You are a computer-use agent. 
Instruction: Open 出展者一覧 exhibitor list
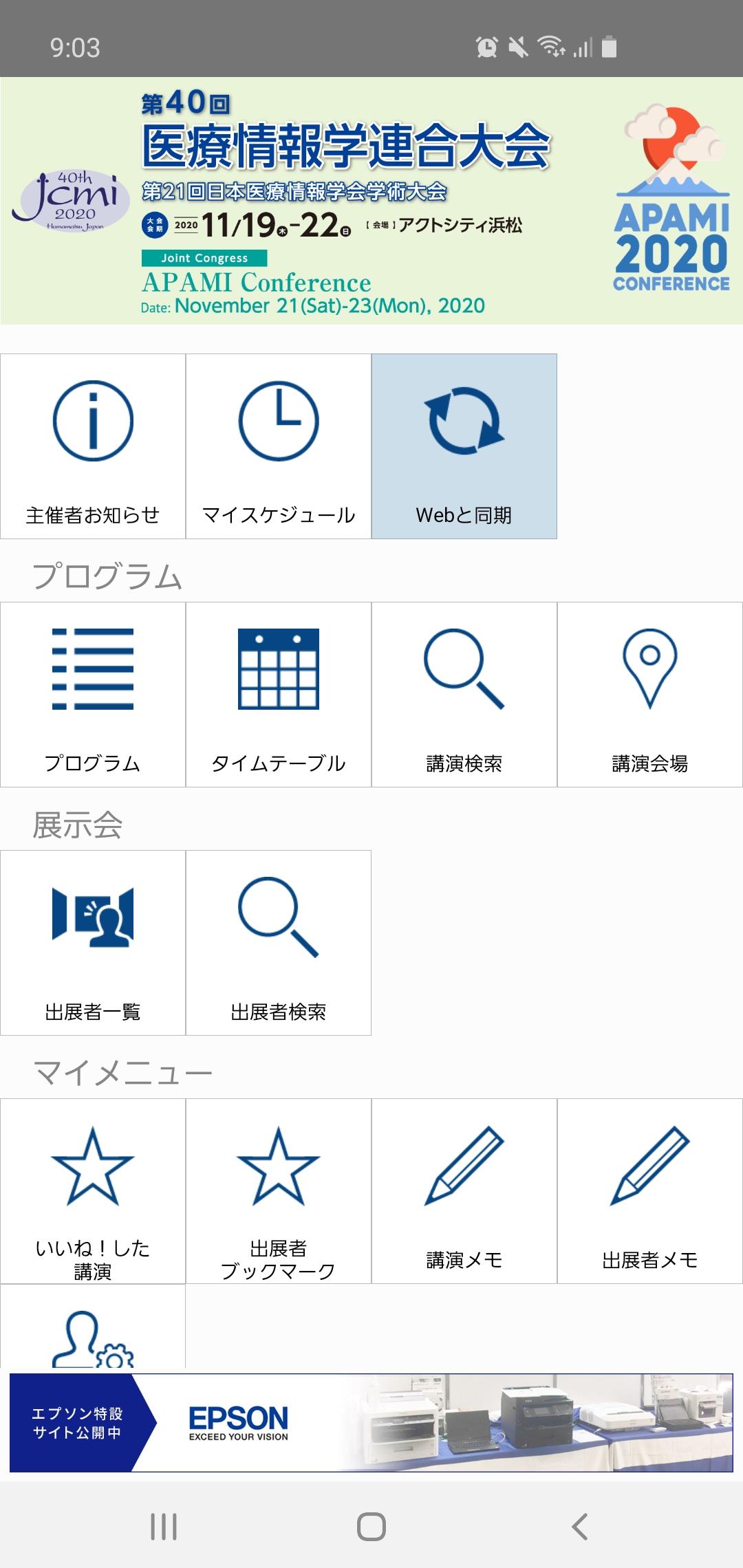coord(93,943)
